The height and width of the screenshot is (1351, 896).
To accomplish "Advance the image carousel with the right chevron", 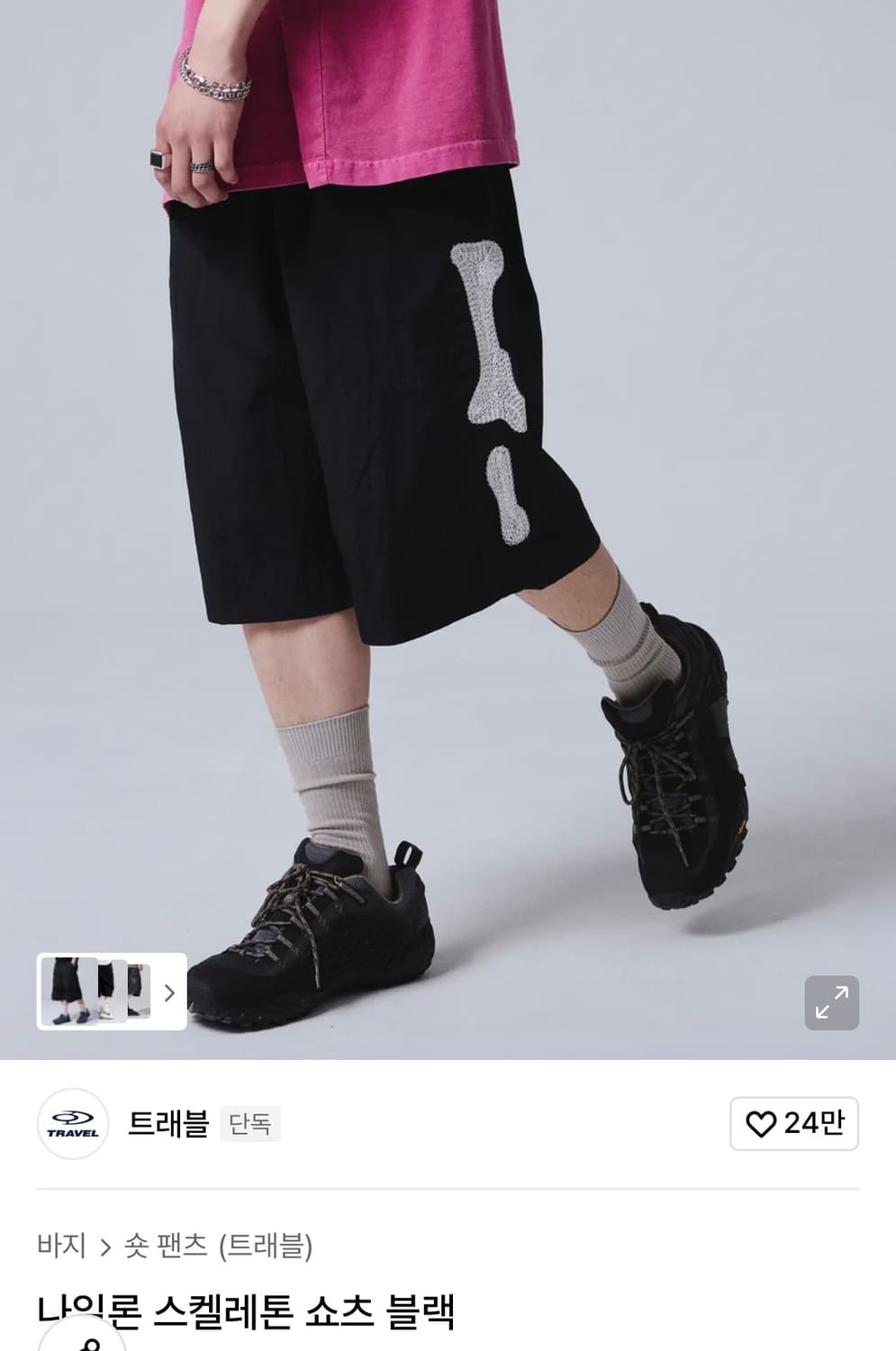I will coord(167,994).
